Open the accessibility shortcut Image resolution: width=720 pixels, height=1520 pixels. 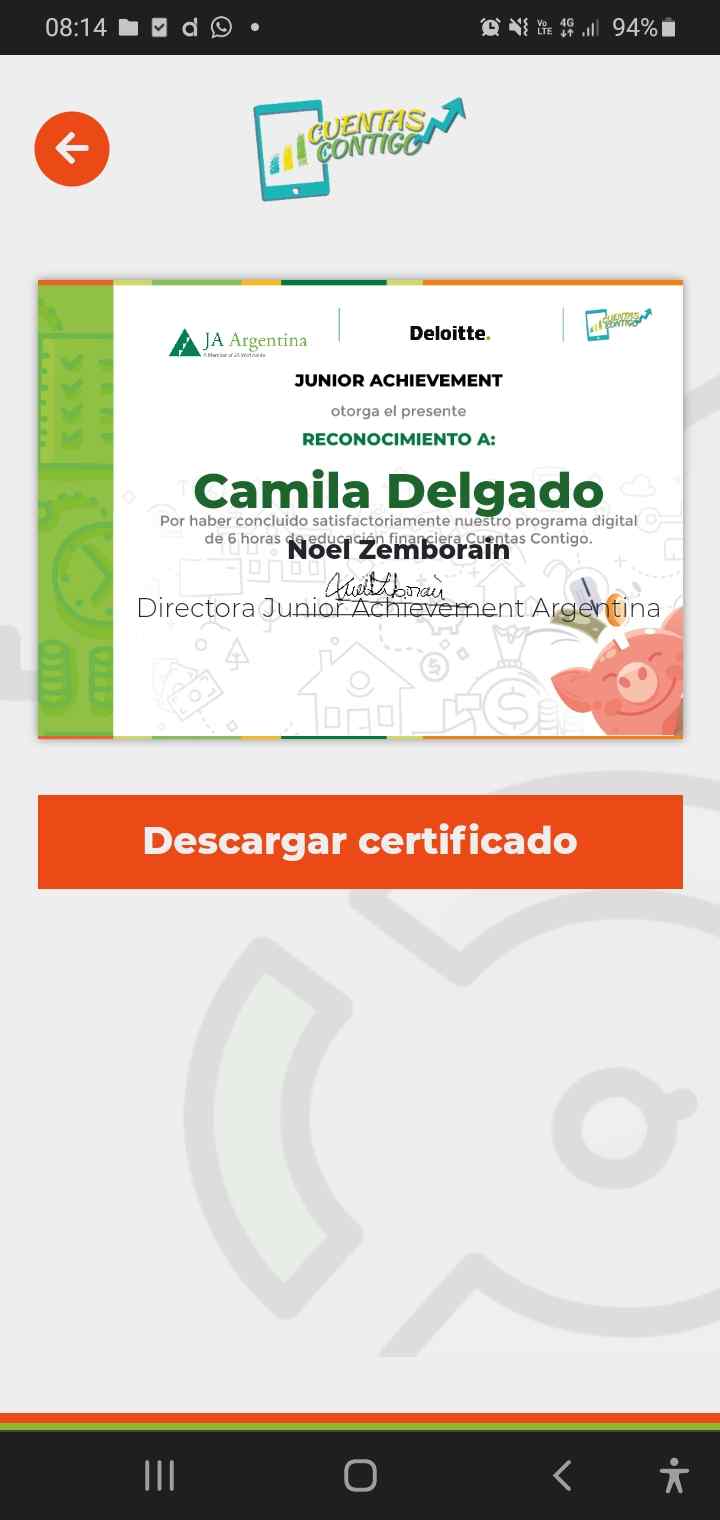coord(675,1475)
